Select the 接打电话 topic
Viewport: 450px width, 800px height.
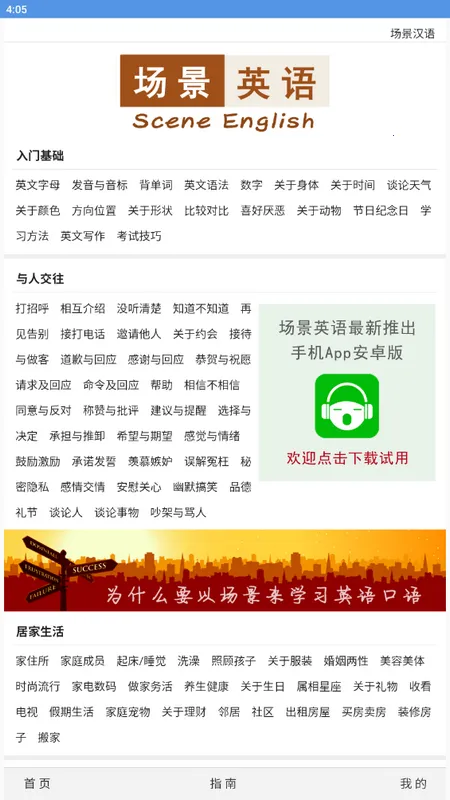pos(83,334)
